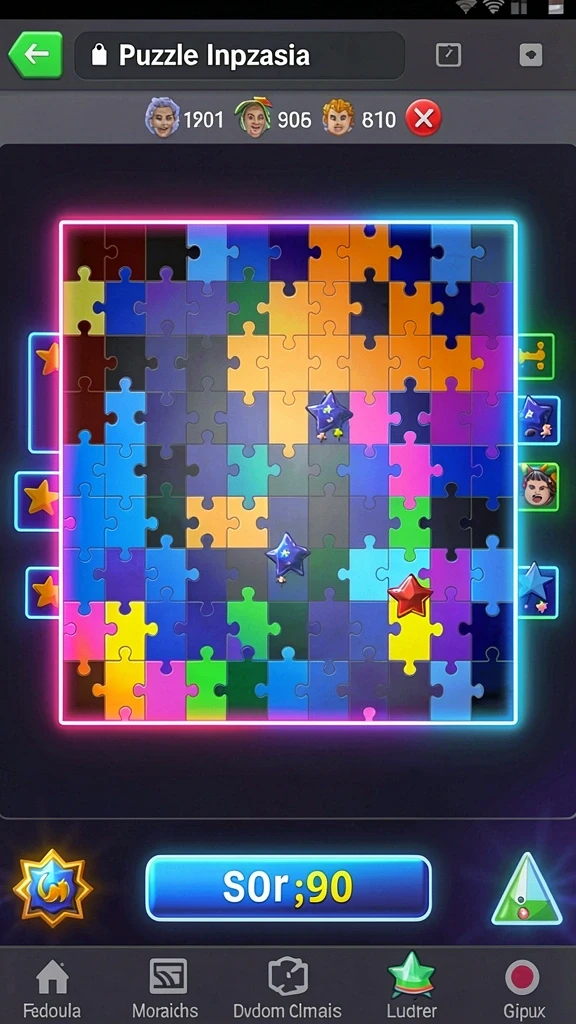Viewport: 576px width, 1024px height.
Task: Tap the square edit icon in top bar
Action: point(449,56)
